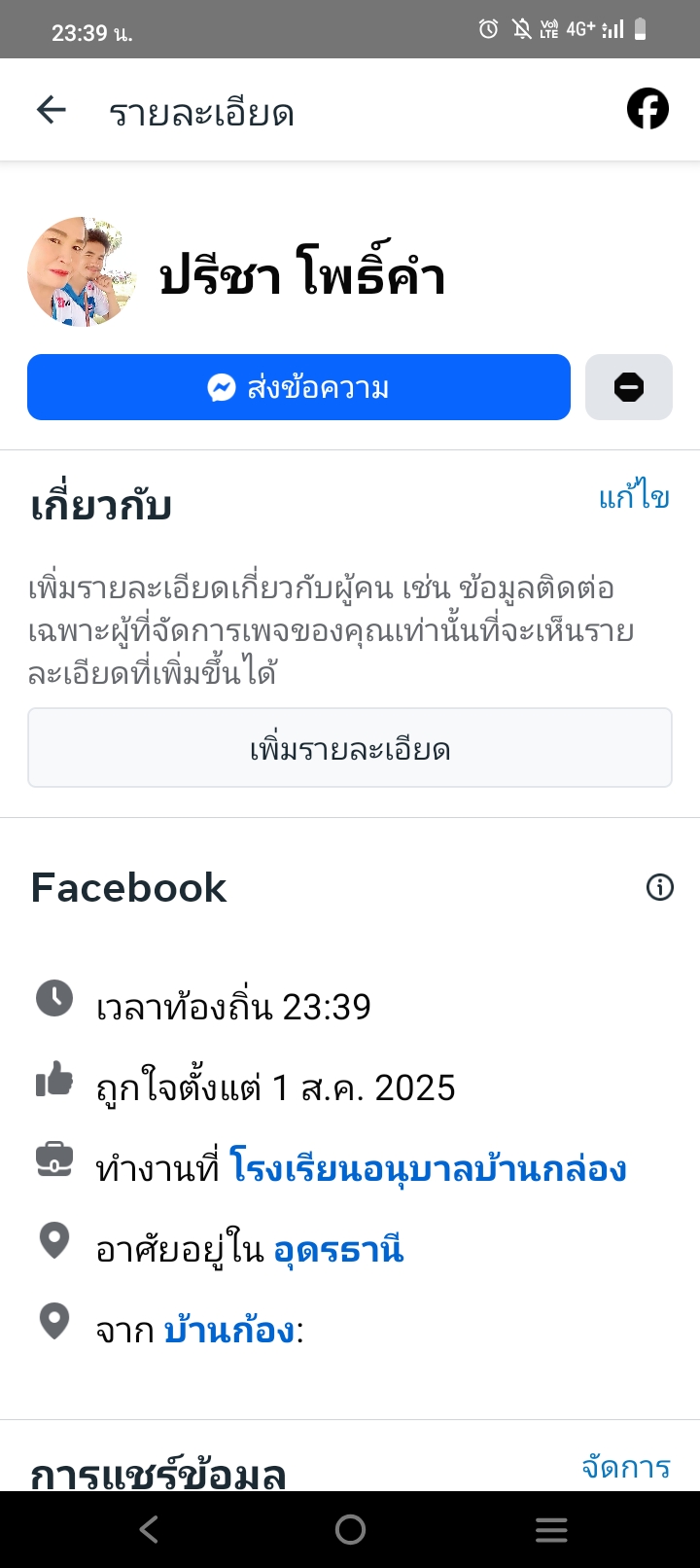Viewport: 700px width, 1568px height.
Task: Open the บ้านก้อง hometown link
Action: (x=229, y=1330)
